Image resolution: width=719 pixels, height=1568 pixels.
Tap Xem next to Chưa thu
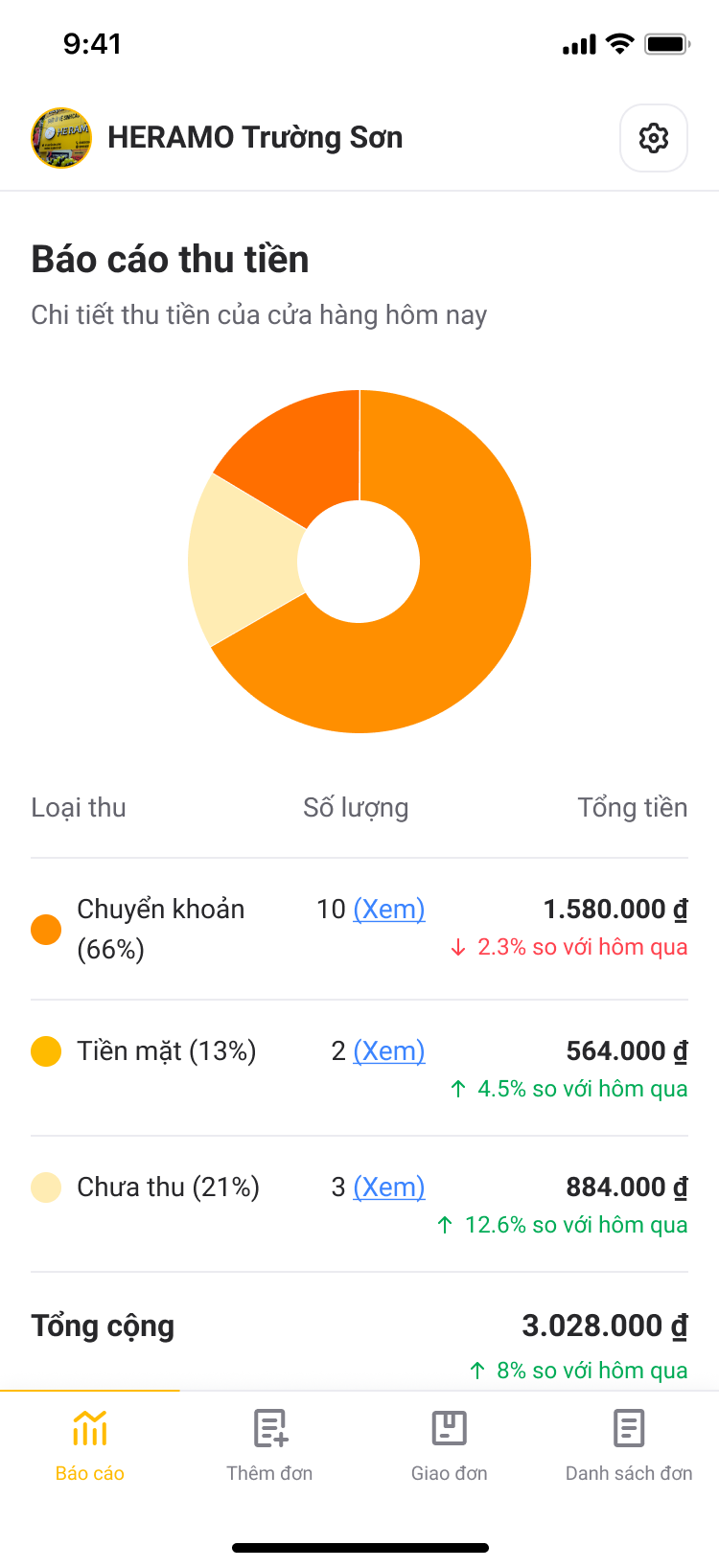point(389,1187)
